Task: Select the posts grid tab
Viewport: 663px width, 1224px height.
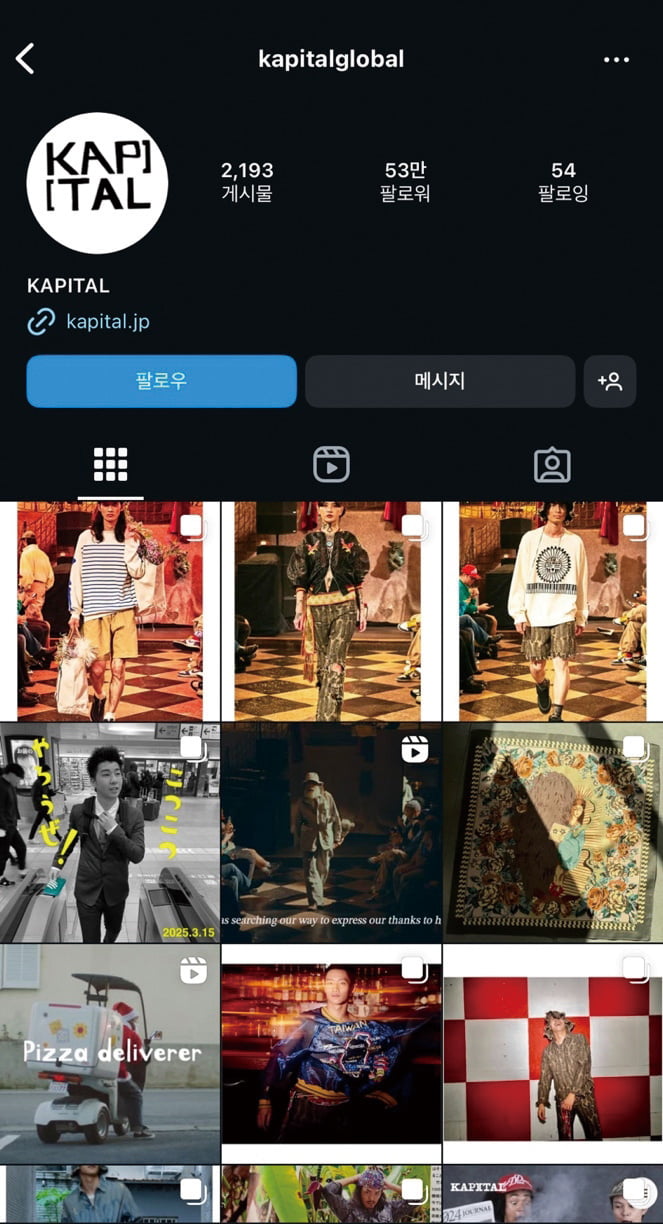Action: click(110, 465)
